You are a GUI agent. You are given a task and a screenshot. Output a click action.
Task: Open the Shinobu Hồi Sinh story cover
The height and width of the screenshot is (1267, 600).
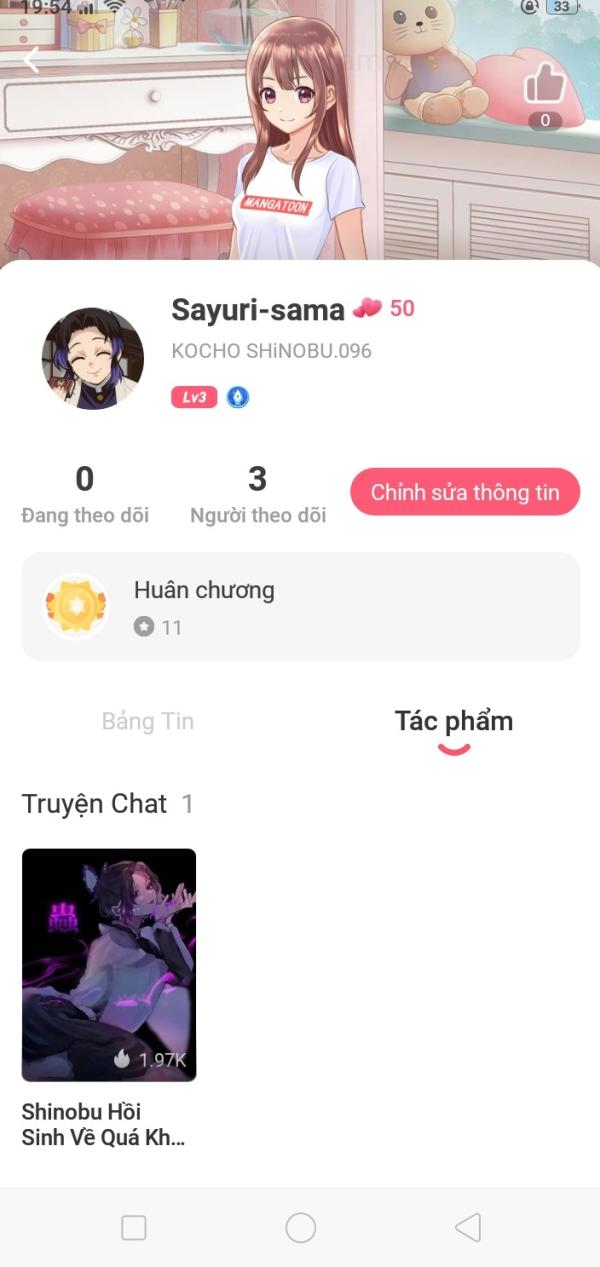tap(109, 964)
